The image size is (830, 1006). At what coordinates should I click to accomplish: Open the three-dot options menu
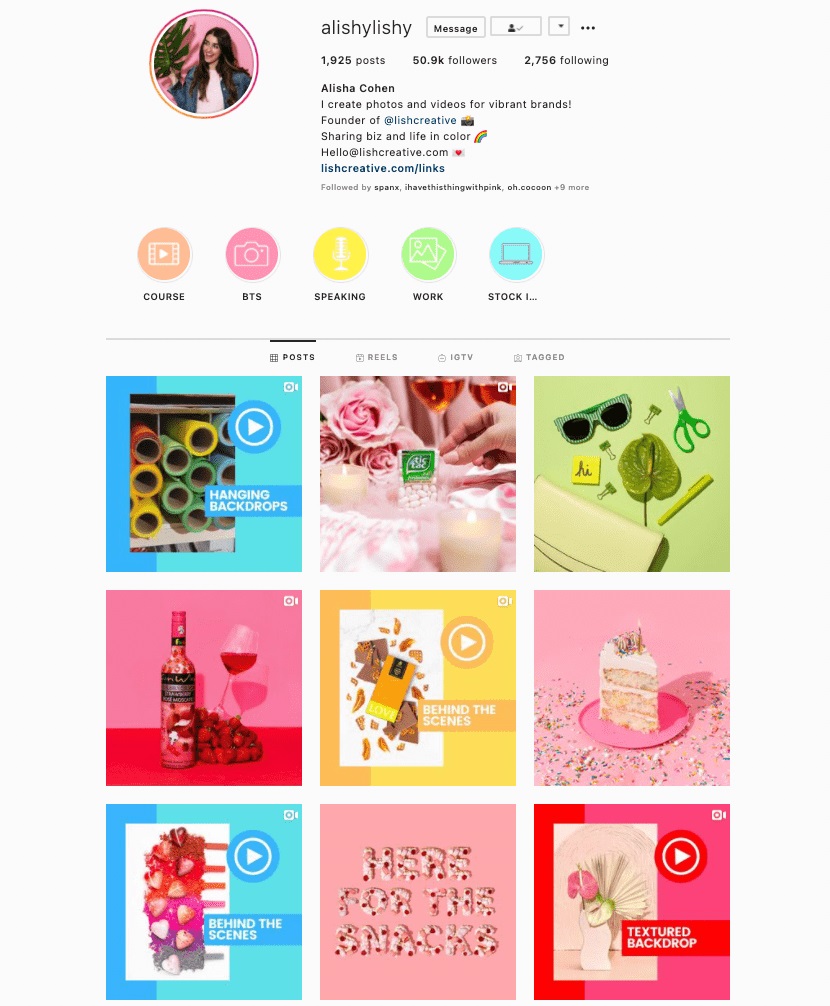[x=588, y=28]
